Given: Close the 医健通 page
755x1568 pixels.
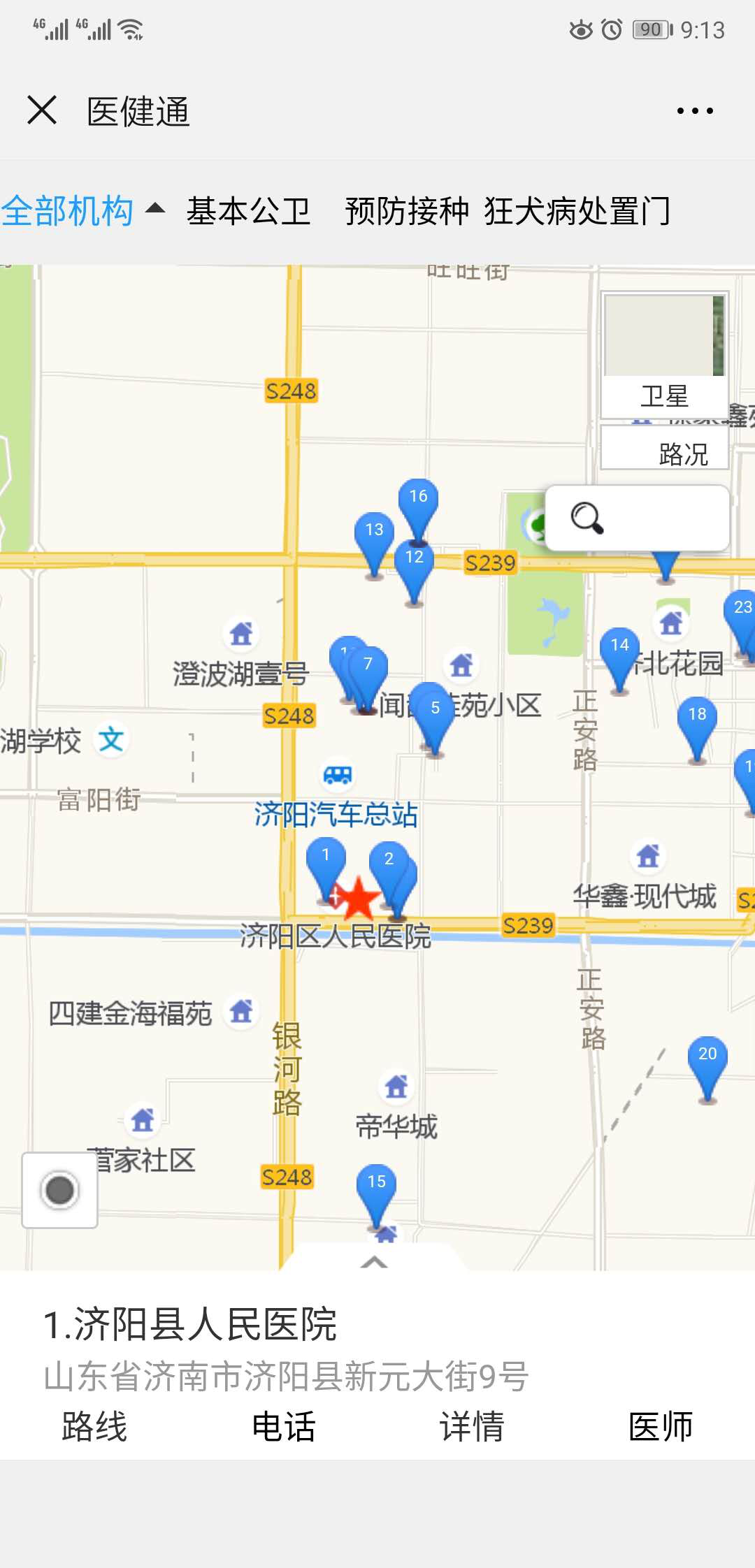Looking at the screenshot, I should pyautogui.click(x=42, y=110).
